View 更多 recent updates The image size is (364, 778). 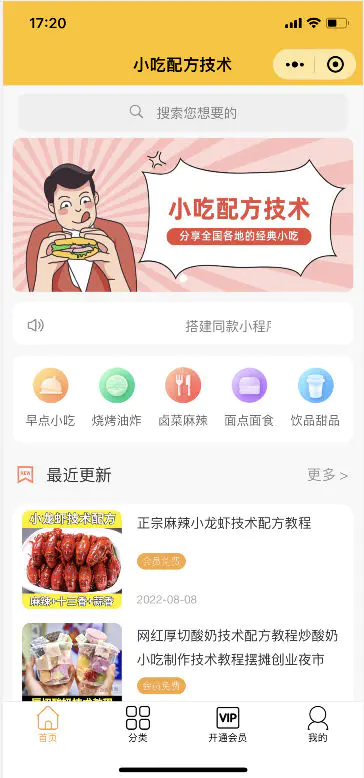(x=327, y=475)
